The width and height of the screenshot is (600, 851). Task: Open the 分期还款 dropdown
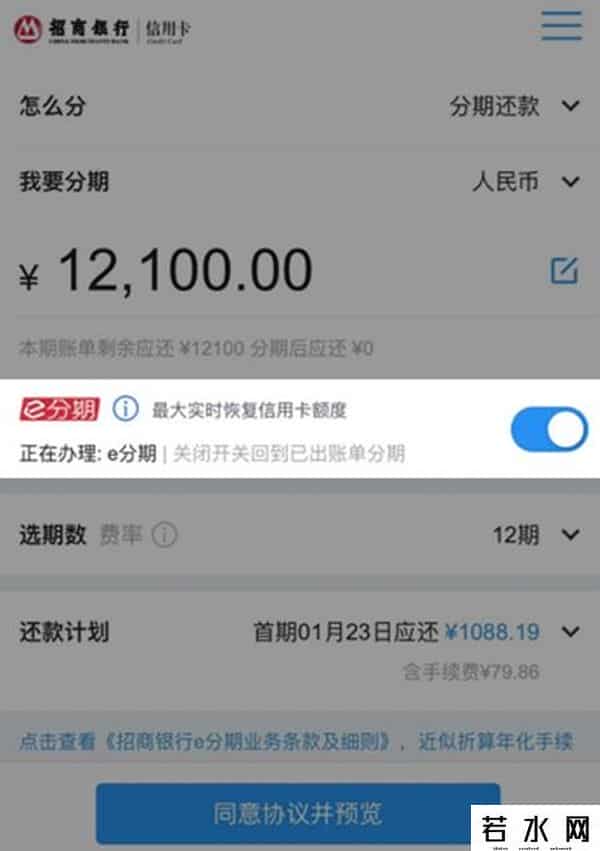[x=514, y=107]
